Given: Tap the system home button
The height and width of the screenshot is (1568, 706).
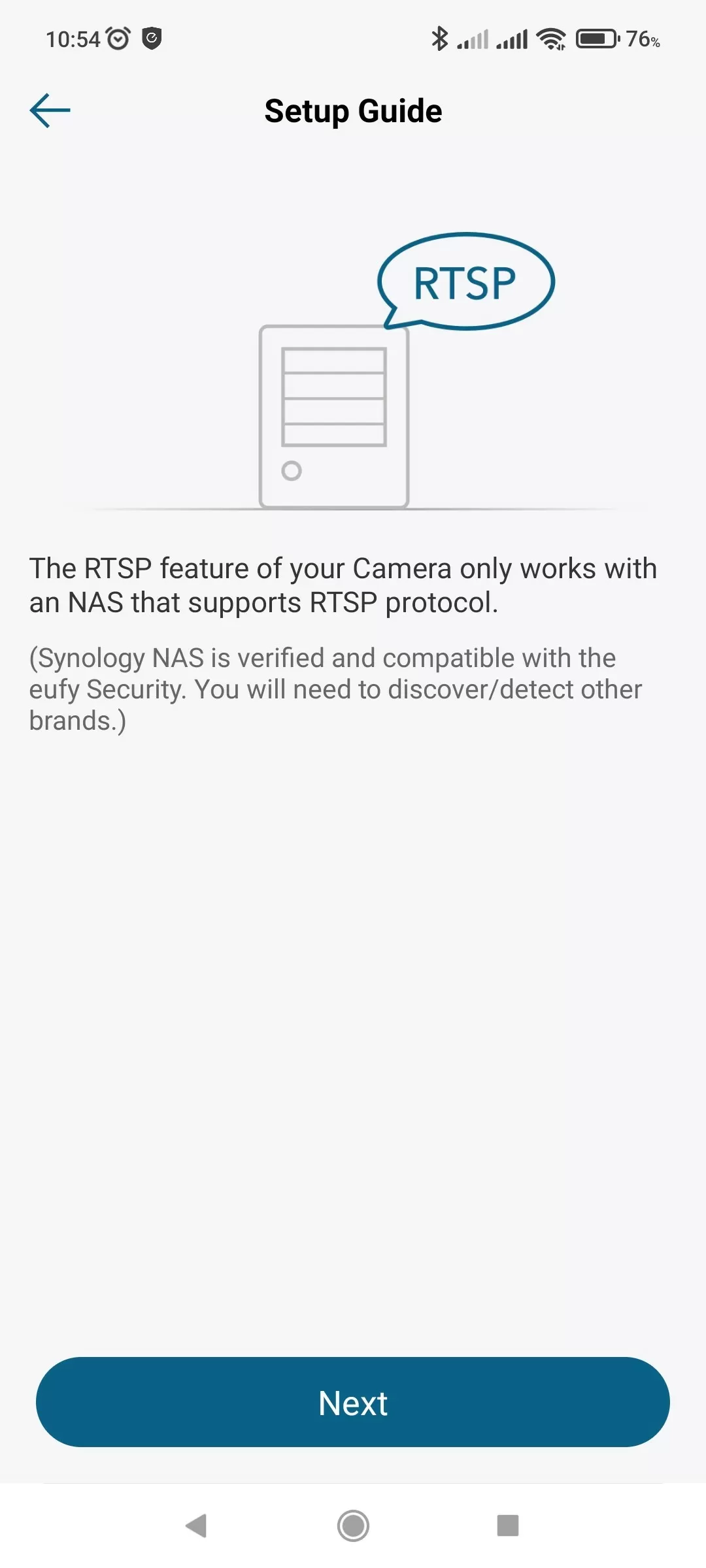Looking at the screenshot, I should click(x=353, y=1526).
